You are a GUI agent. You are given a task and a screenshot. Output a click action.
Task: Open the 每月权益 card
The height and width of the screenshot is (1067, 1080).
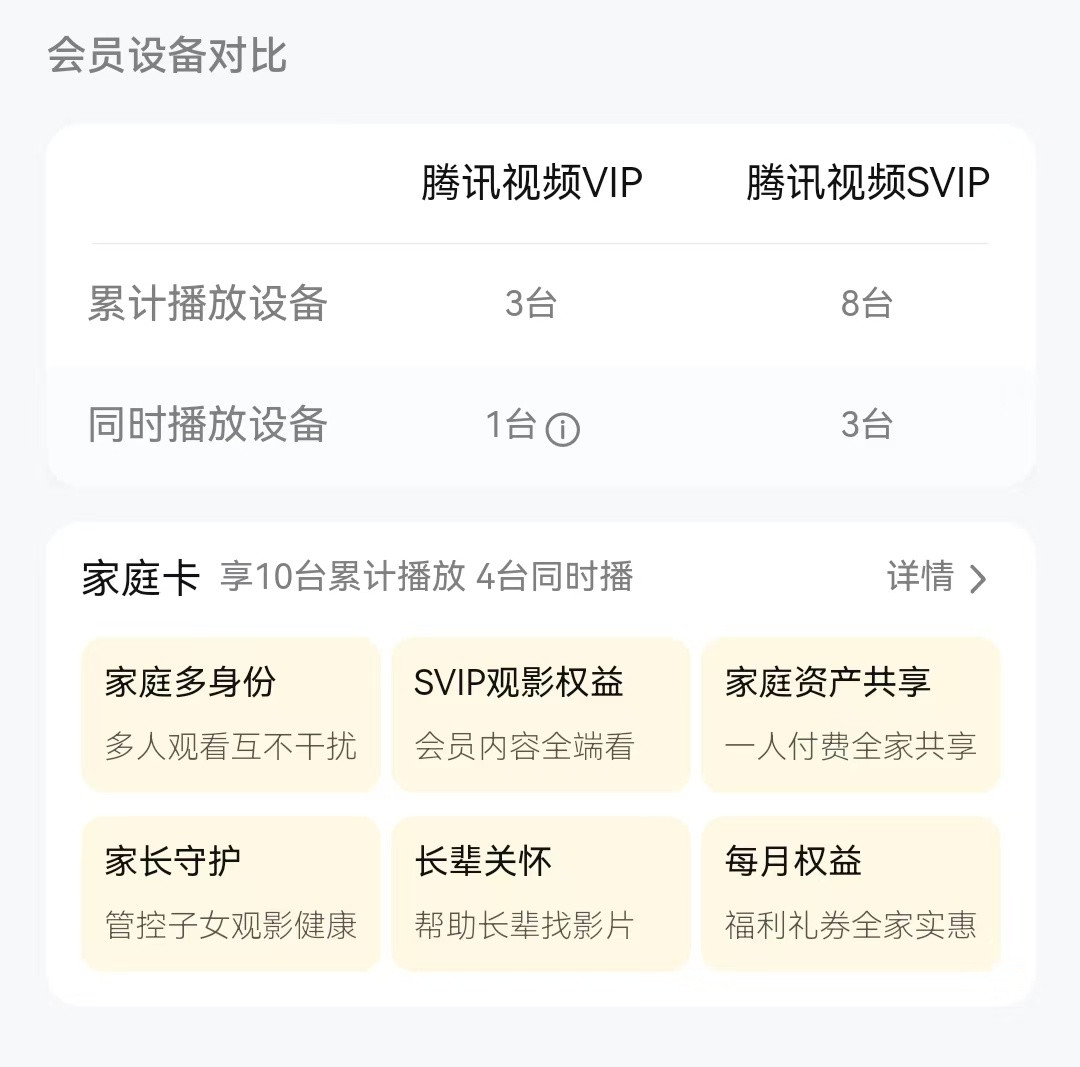coord(851,893)
